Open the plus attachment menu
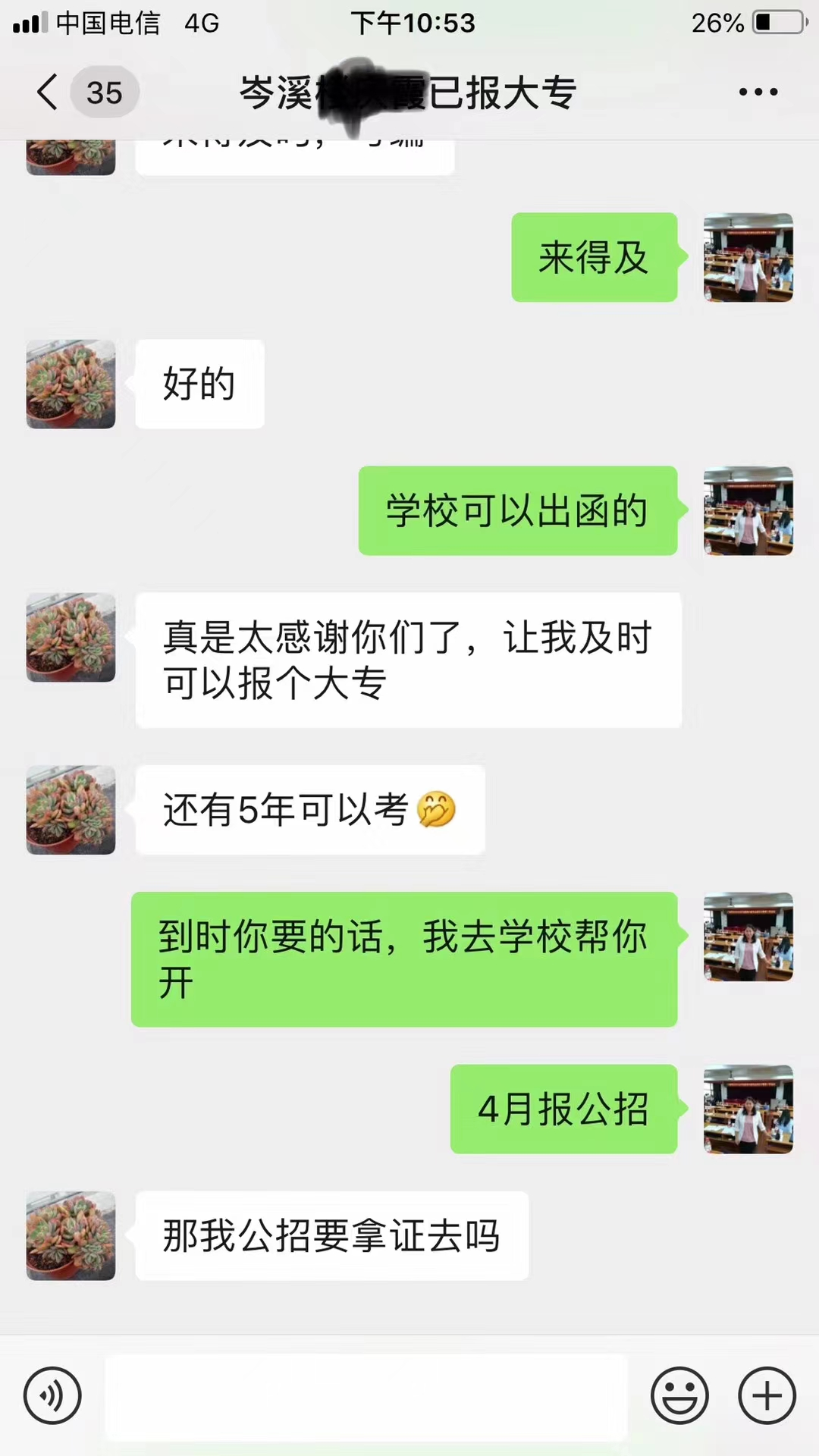819x1456 pixels. coord(767,1395)
